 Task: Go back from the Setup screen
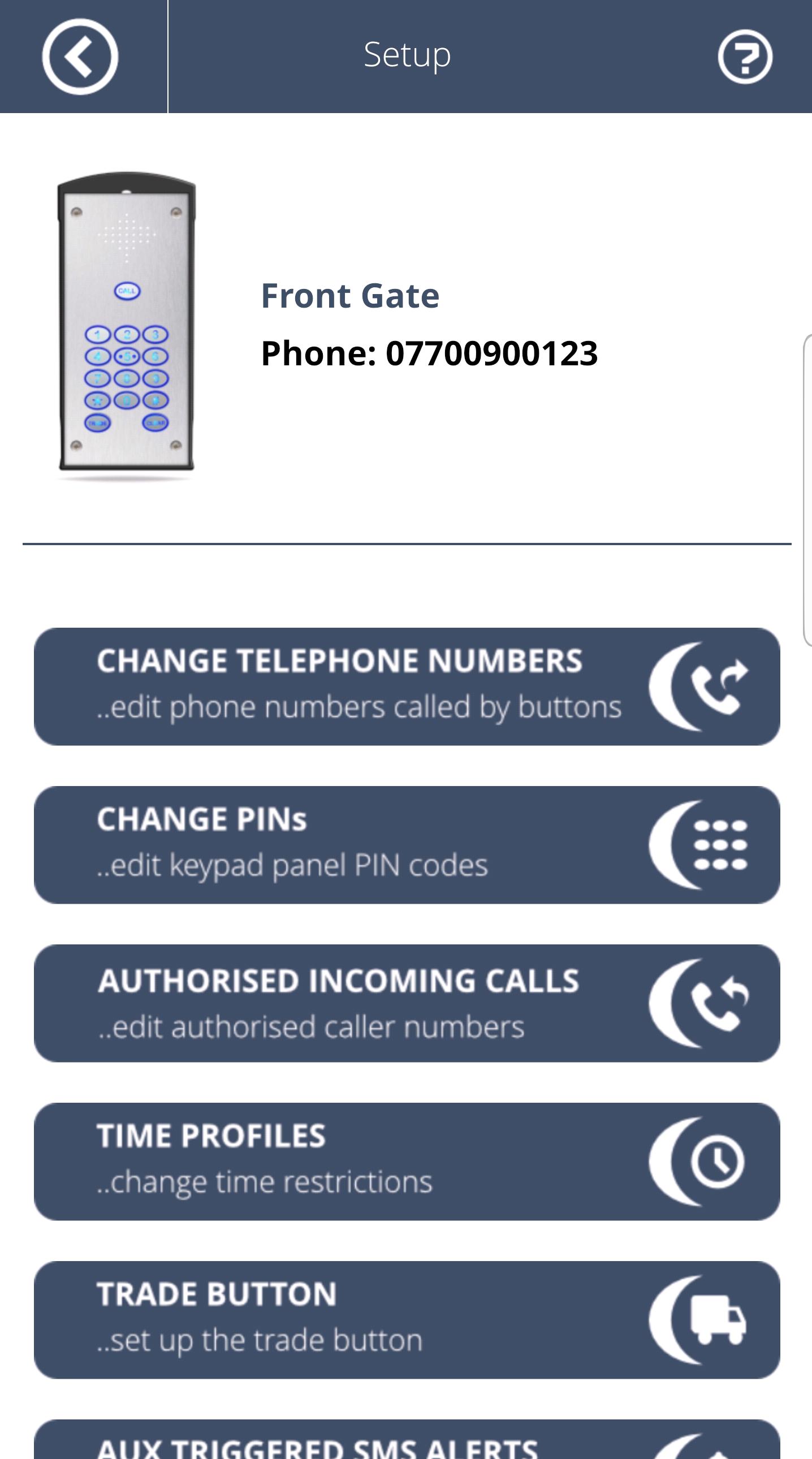tap(80, 57)
